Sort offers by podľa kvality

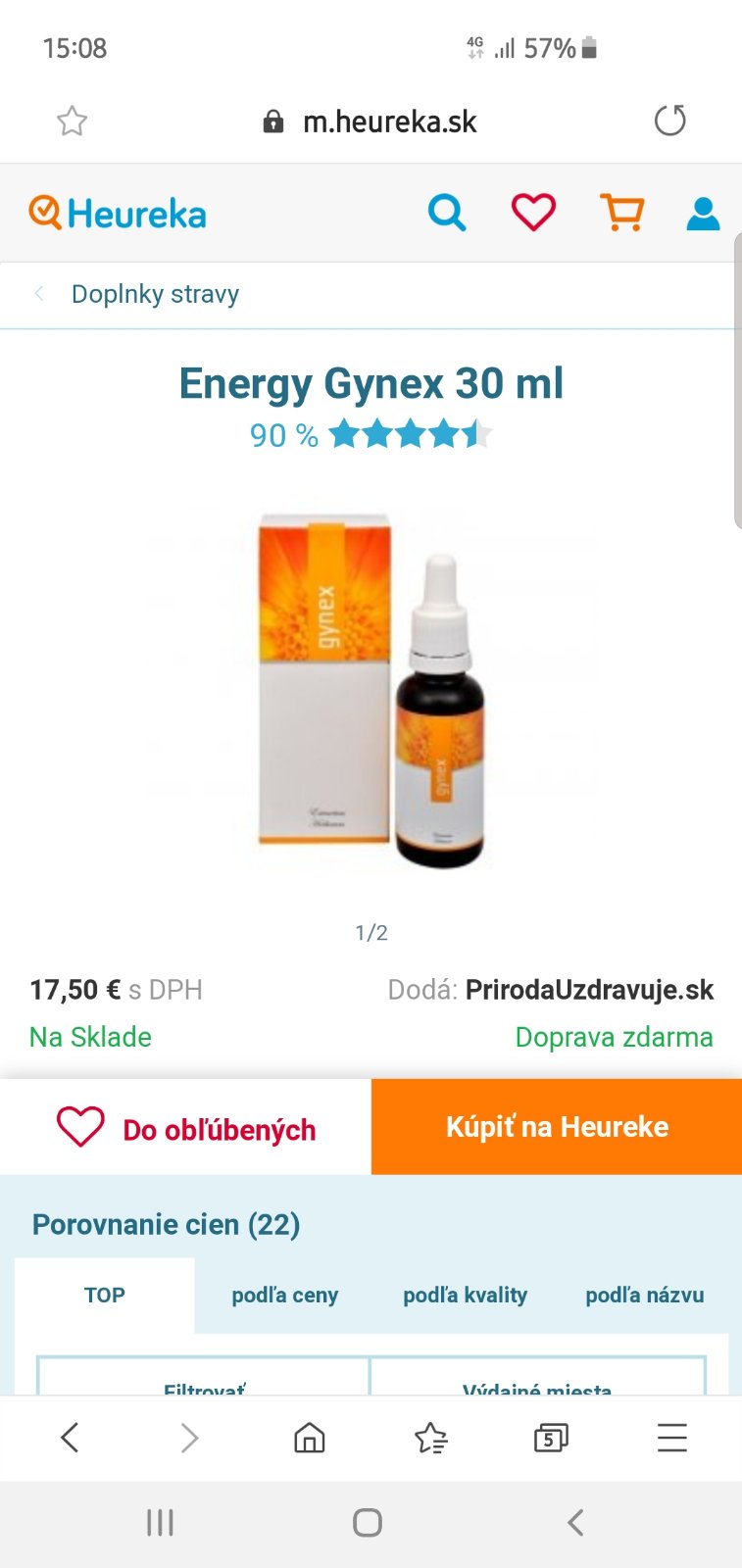click(x=465, y=1295)
